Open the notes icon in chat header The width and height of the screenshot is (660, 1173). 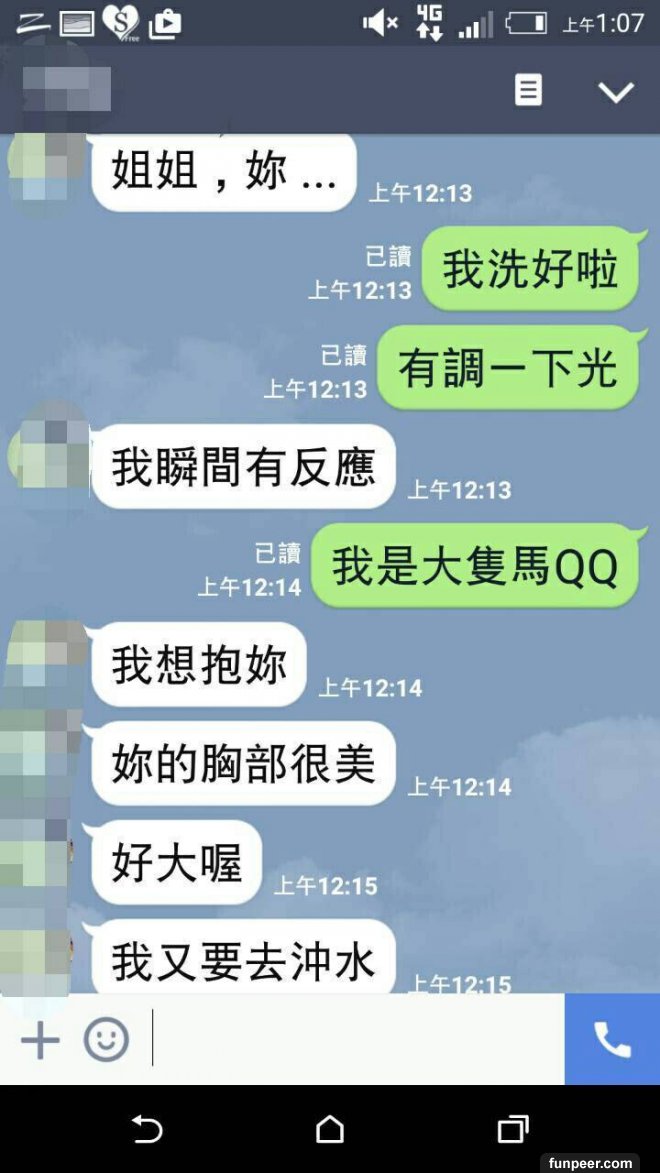pyautogui.click(x=528, y=90)
